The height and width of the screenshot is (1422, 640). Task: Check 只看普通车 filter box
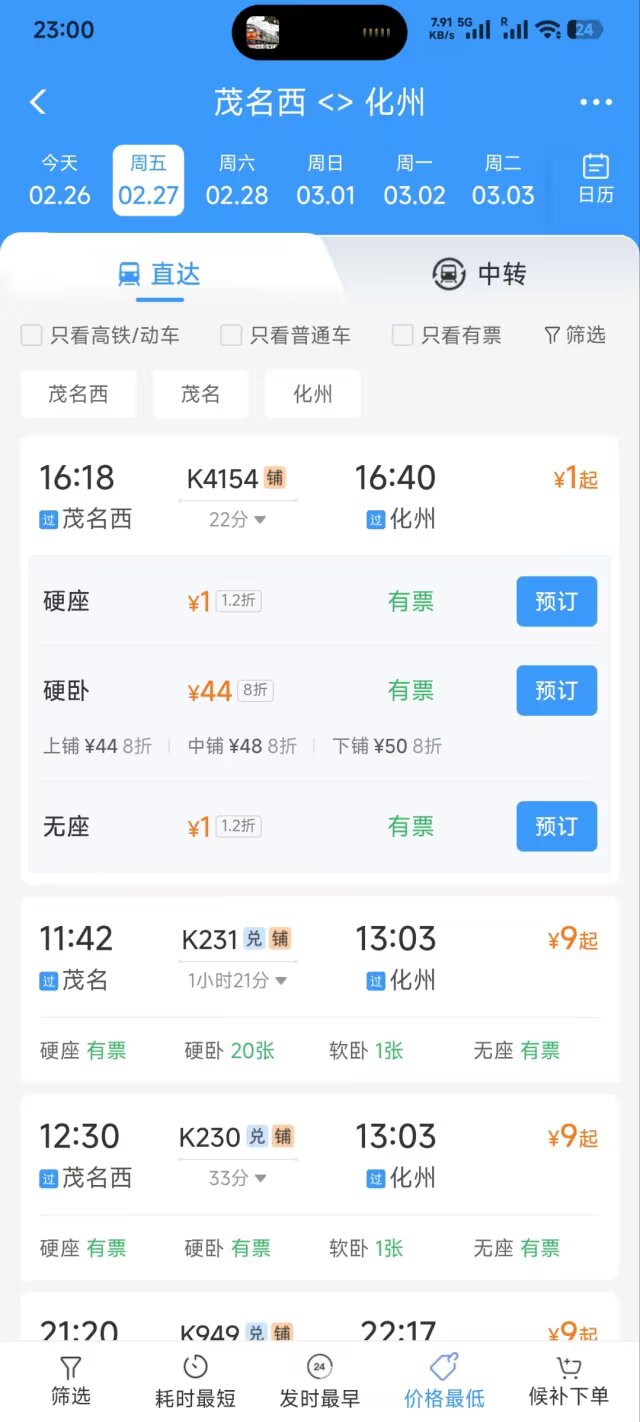(x=232, y=336)
